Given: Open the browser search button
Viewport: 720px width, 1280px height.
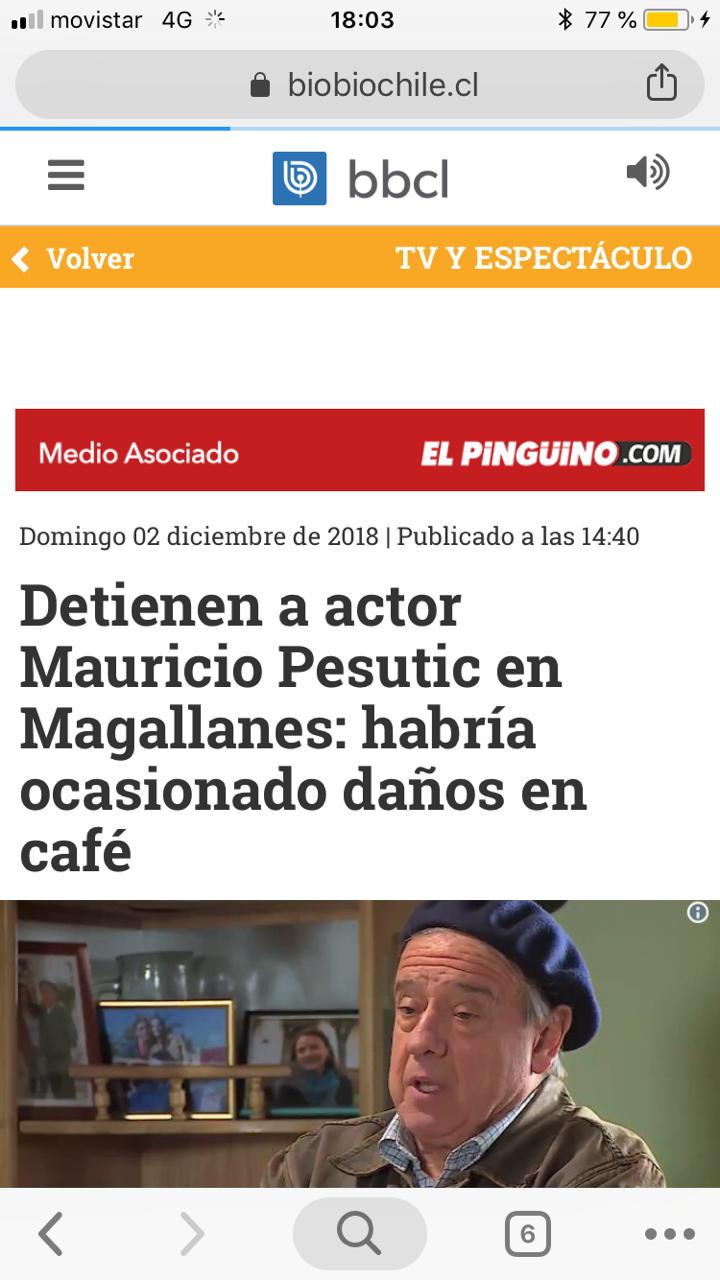Looking at the screenshot, I should coord(359,1234).
